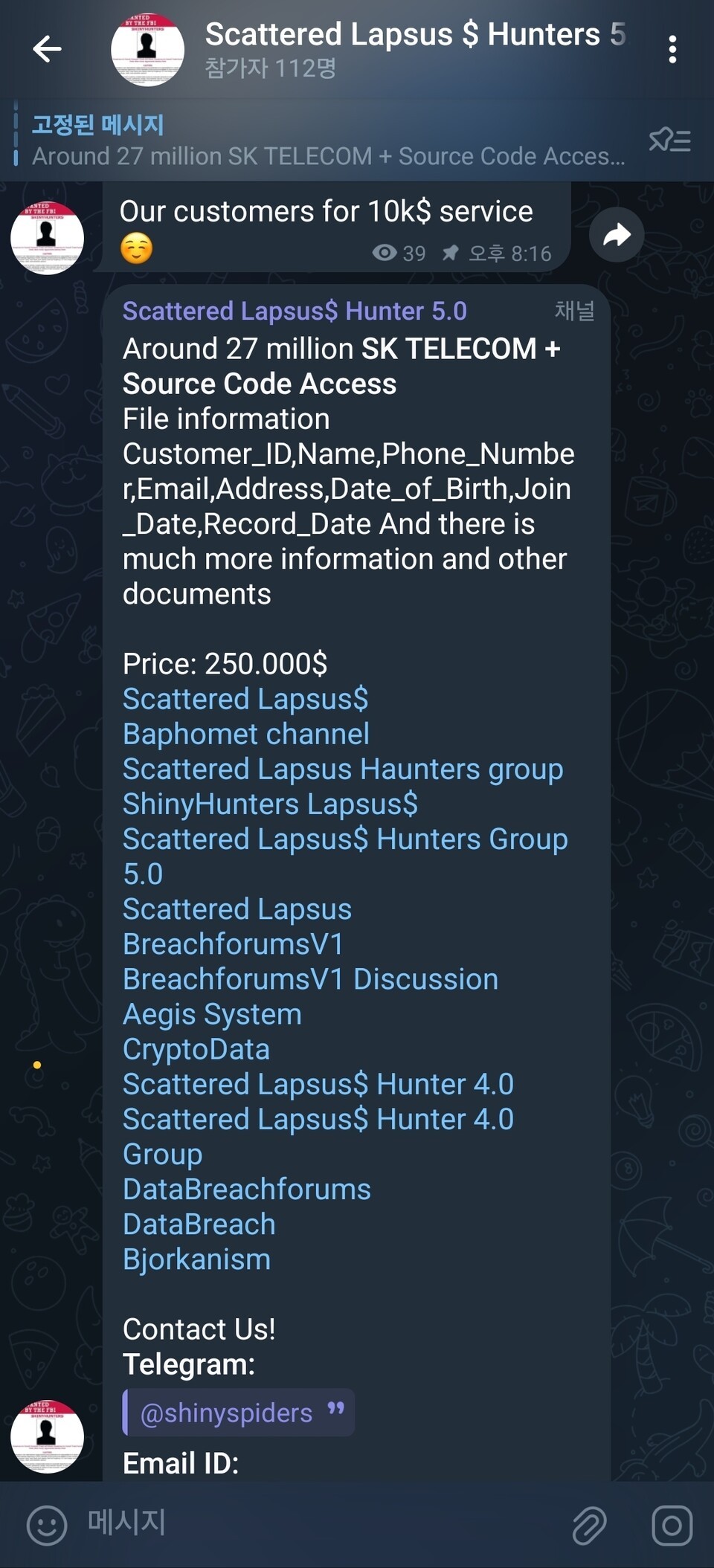Viewport: 714px width, 1568px height.
Task: Open the Bjorkanism link
Action: pyautogui.click(x=196, y=1259)
